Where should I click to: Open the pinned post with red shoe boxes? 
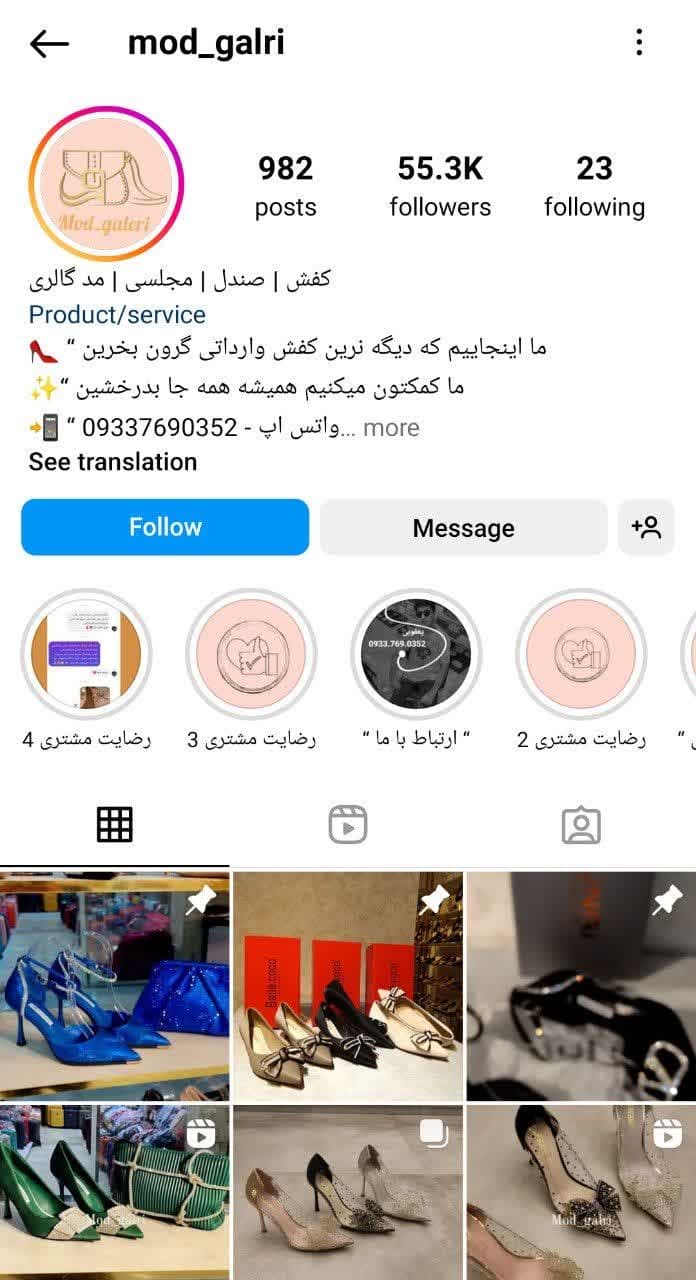click(x=348, y=985)
